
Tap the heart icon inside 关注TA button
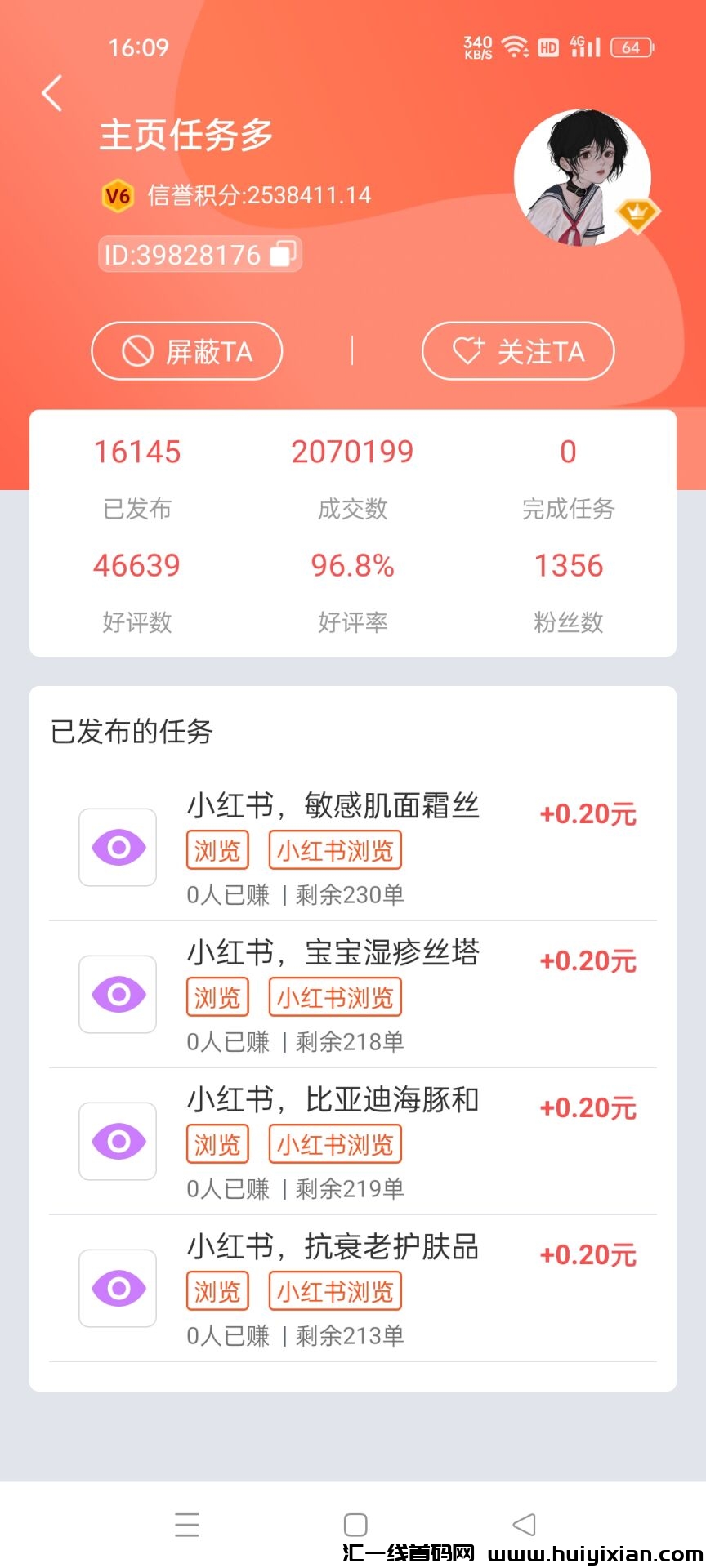[467, 351]
